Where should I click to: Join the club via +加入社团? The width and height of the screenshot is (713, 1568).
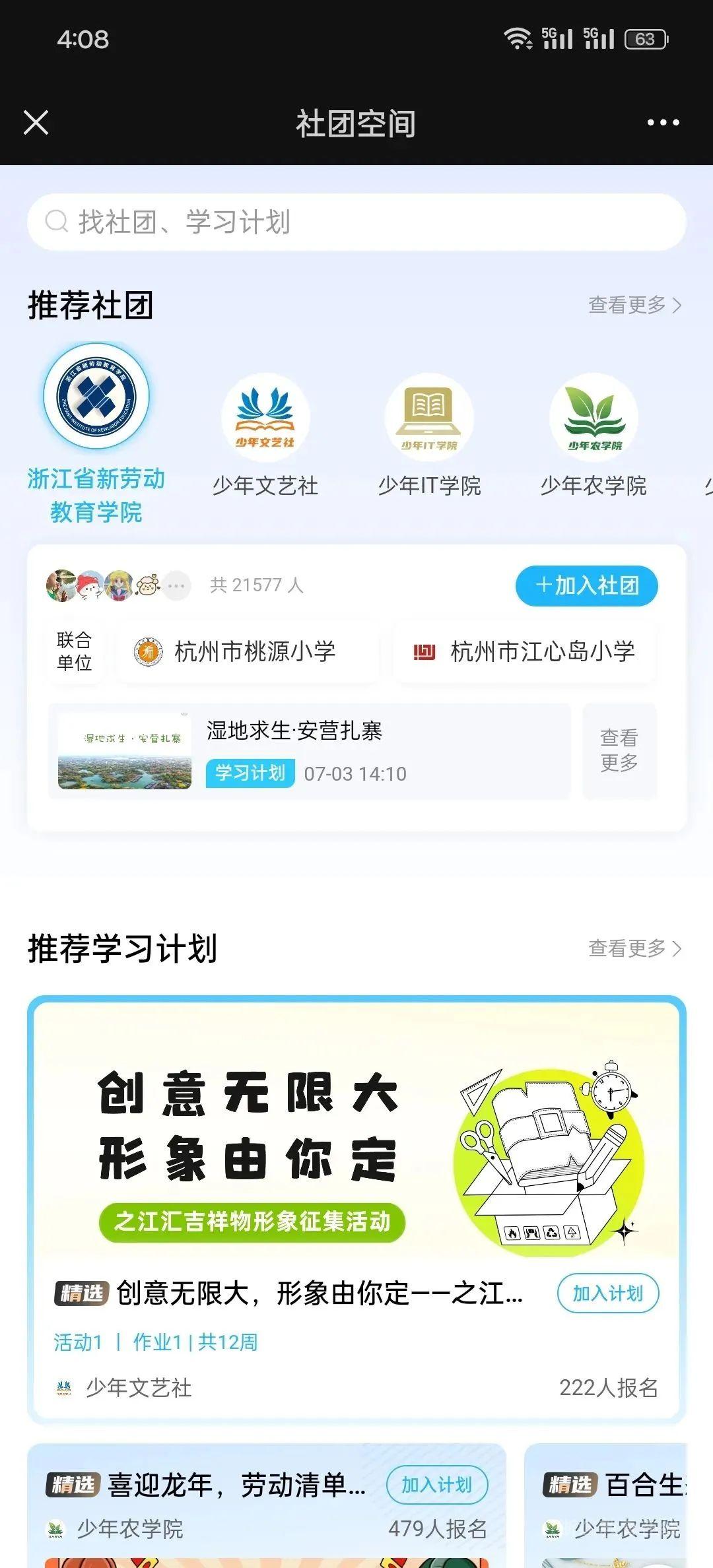click(586, 585)
